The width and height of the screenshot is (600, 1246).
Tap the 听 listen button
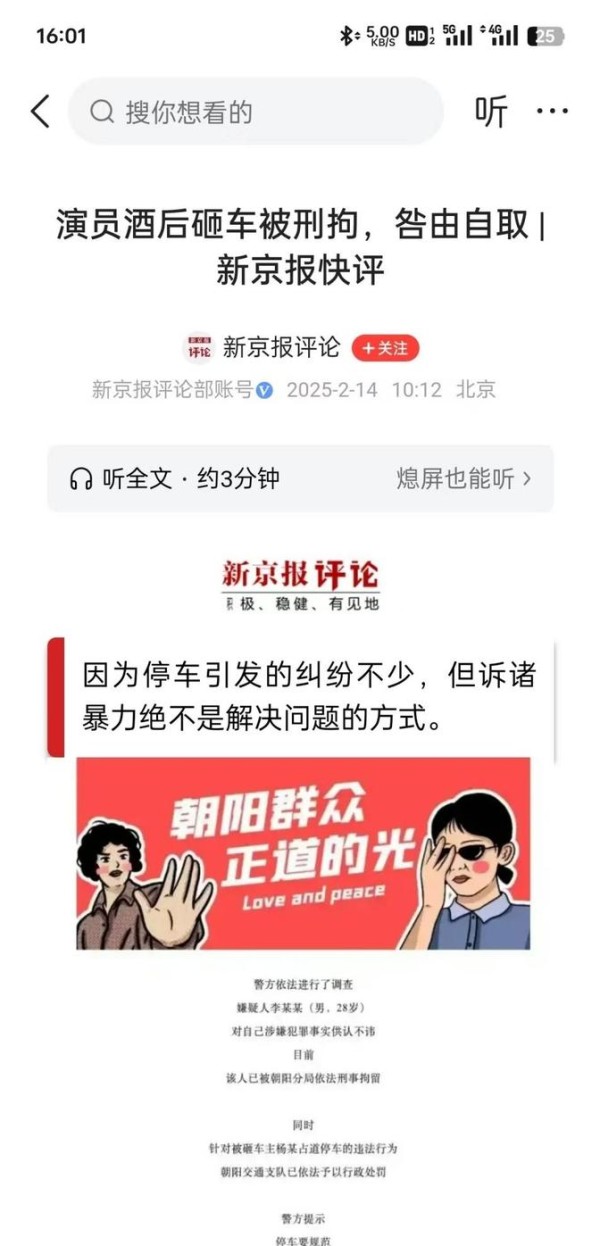(491, 112)
